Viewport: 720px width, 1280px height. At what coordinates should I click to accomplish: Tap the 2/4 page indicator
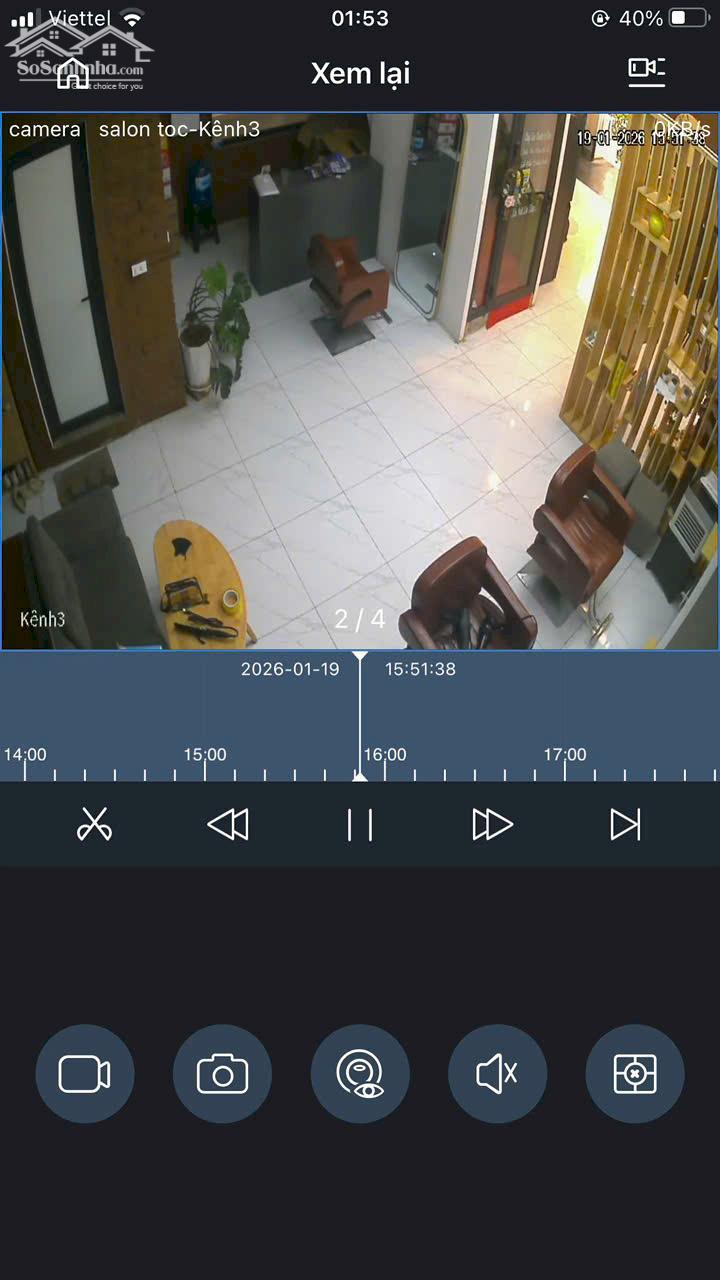click(x=360, y=618)
